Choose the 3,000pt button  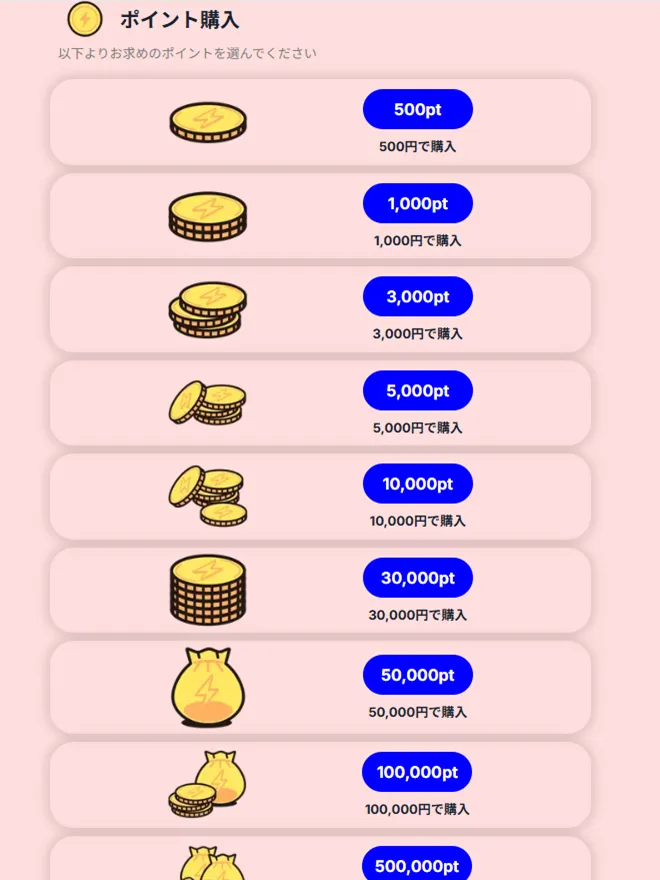417,297
